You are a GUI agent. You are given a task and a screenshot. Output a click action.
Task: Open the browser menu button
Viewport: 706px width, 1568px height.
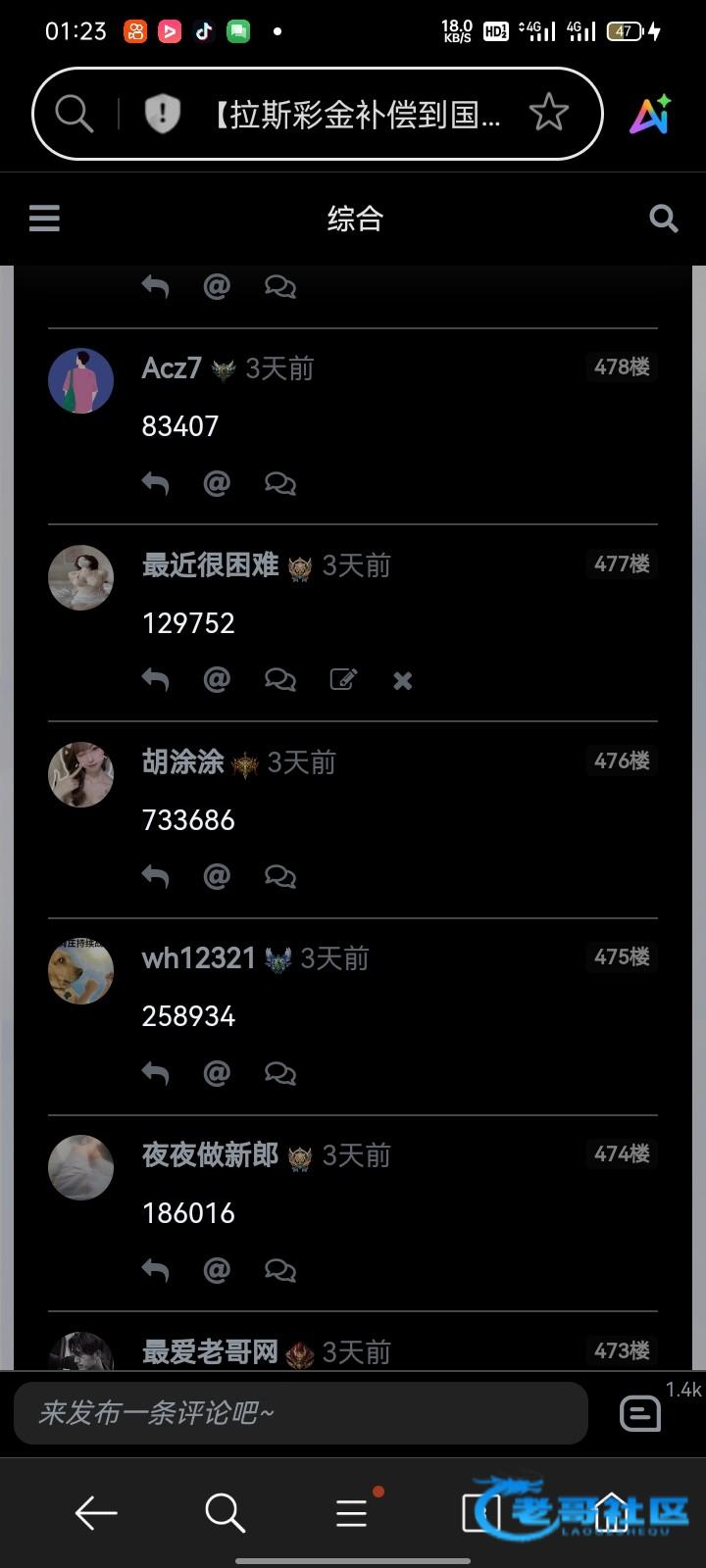tap(352, 1513)
